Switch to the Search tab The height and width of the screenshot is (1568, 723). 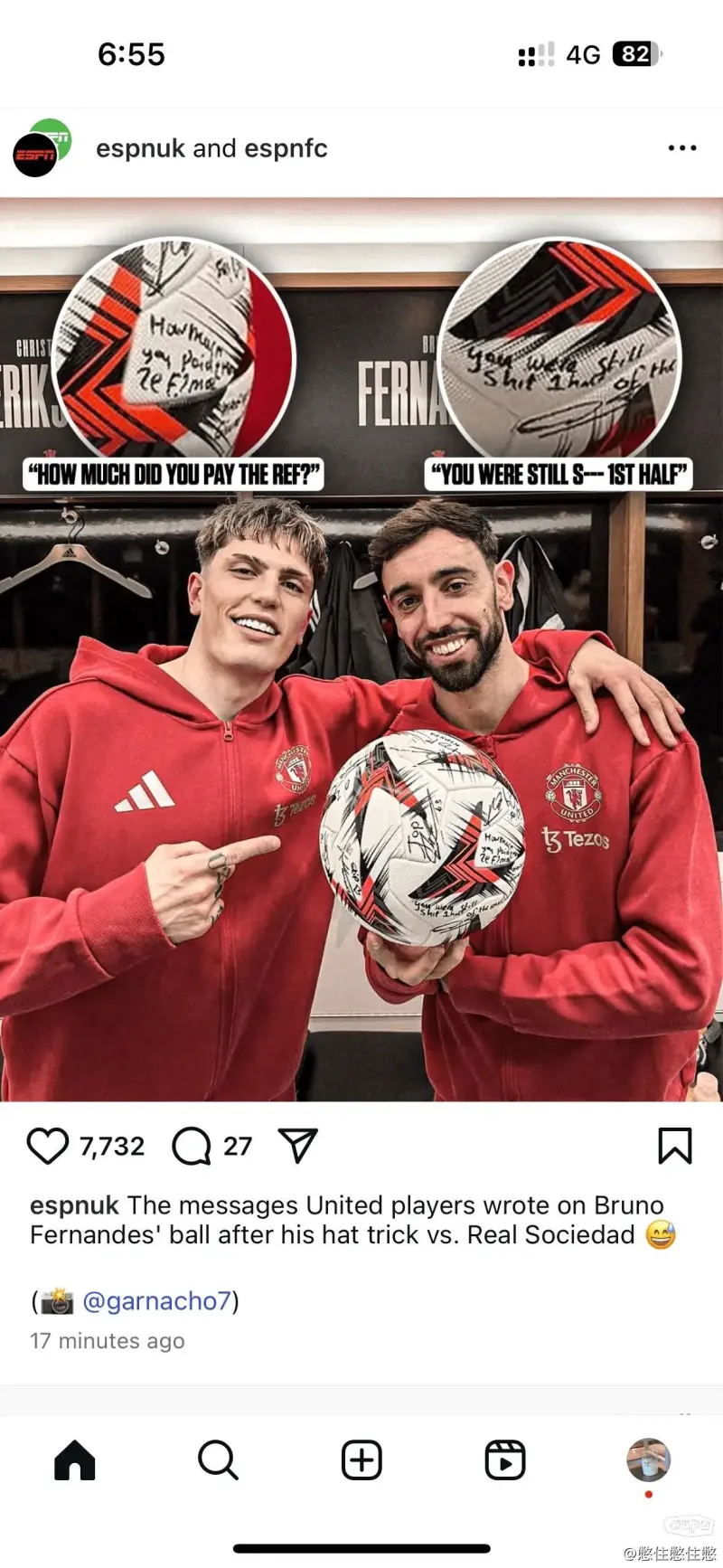(x=218, y=1460)
